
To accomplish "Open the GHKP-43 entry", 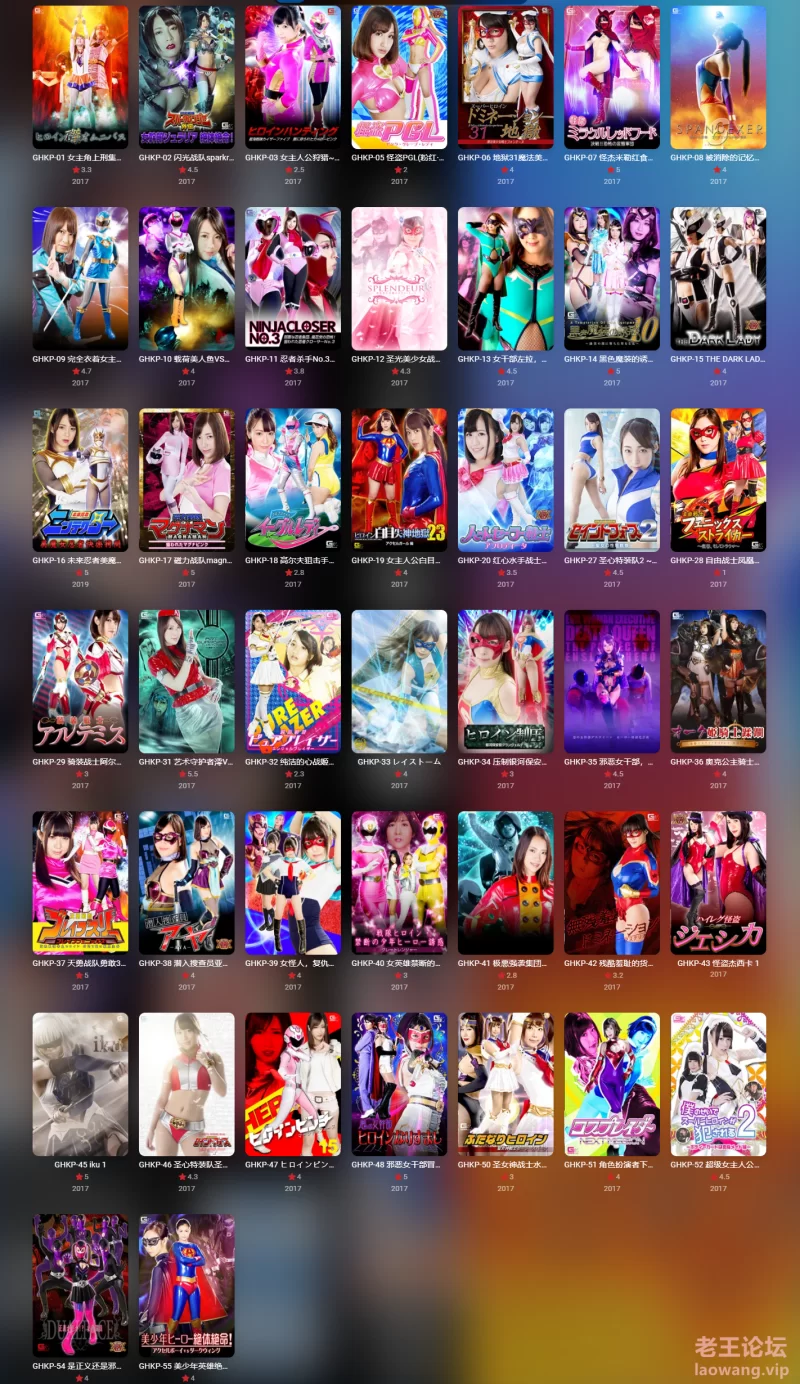I will pyautogui.click(x=718, y=883).
